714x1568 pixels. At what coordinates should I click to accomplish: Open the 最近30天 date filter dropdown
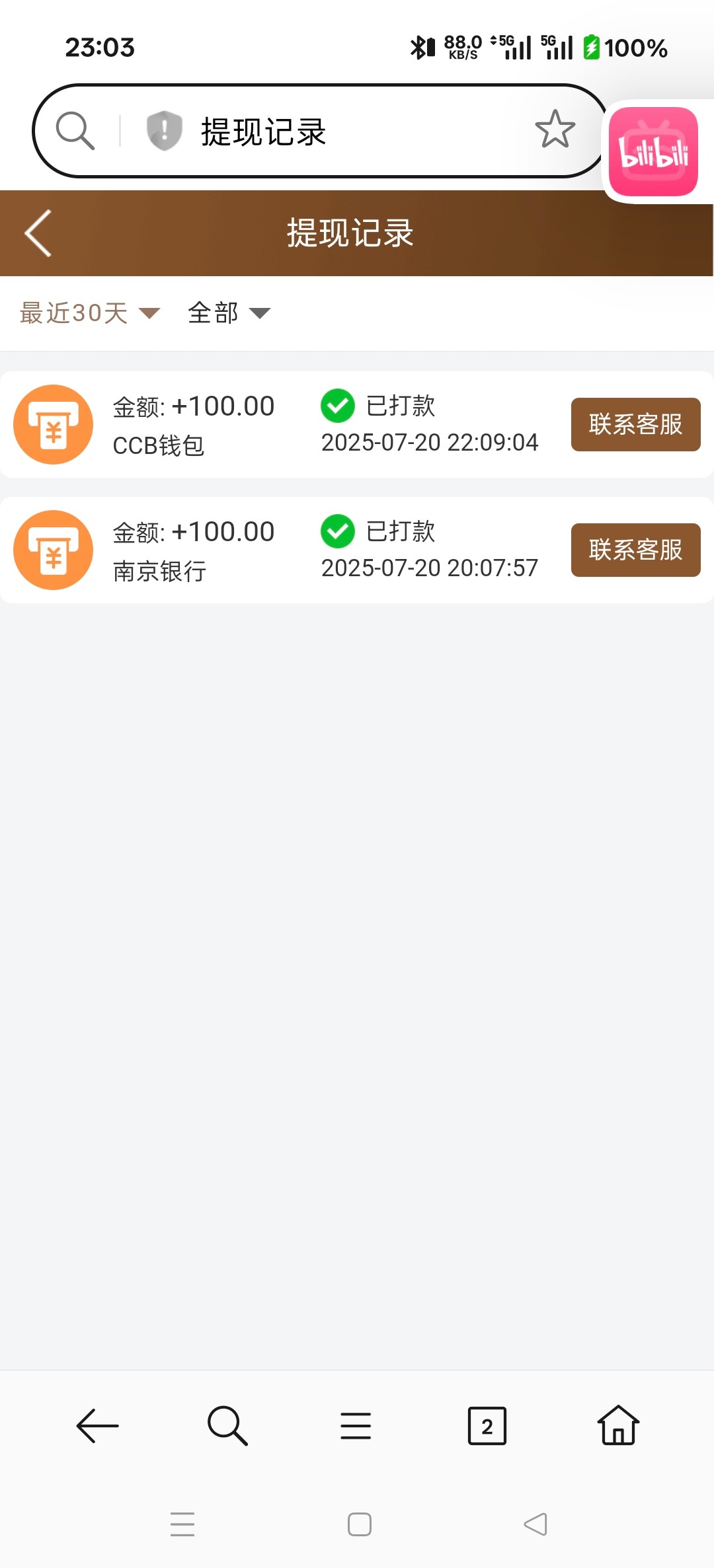pos(90,313)
